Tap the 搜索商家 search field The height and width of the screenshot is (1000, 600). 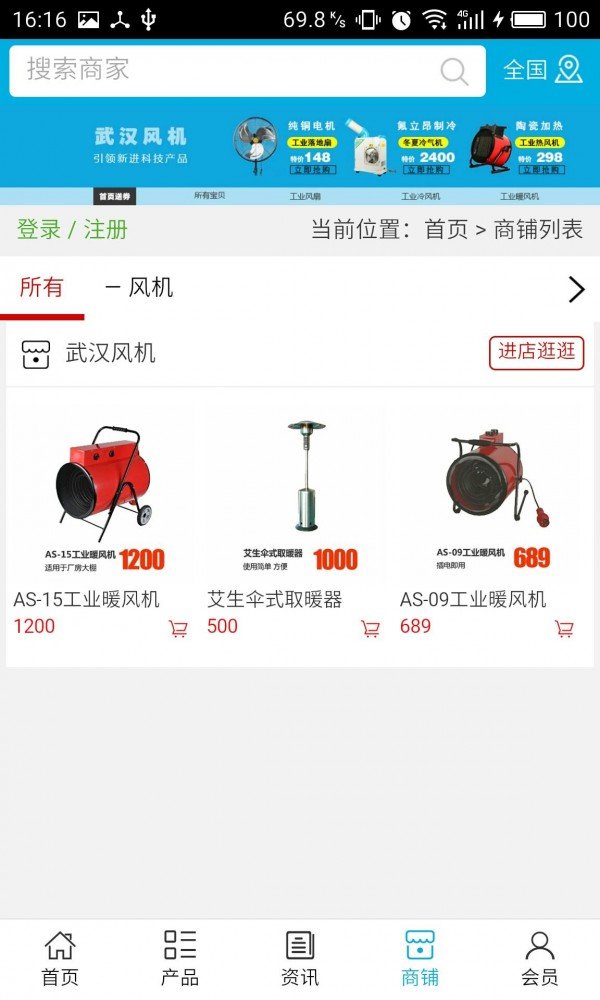(x=220, y=70)
